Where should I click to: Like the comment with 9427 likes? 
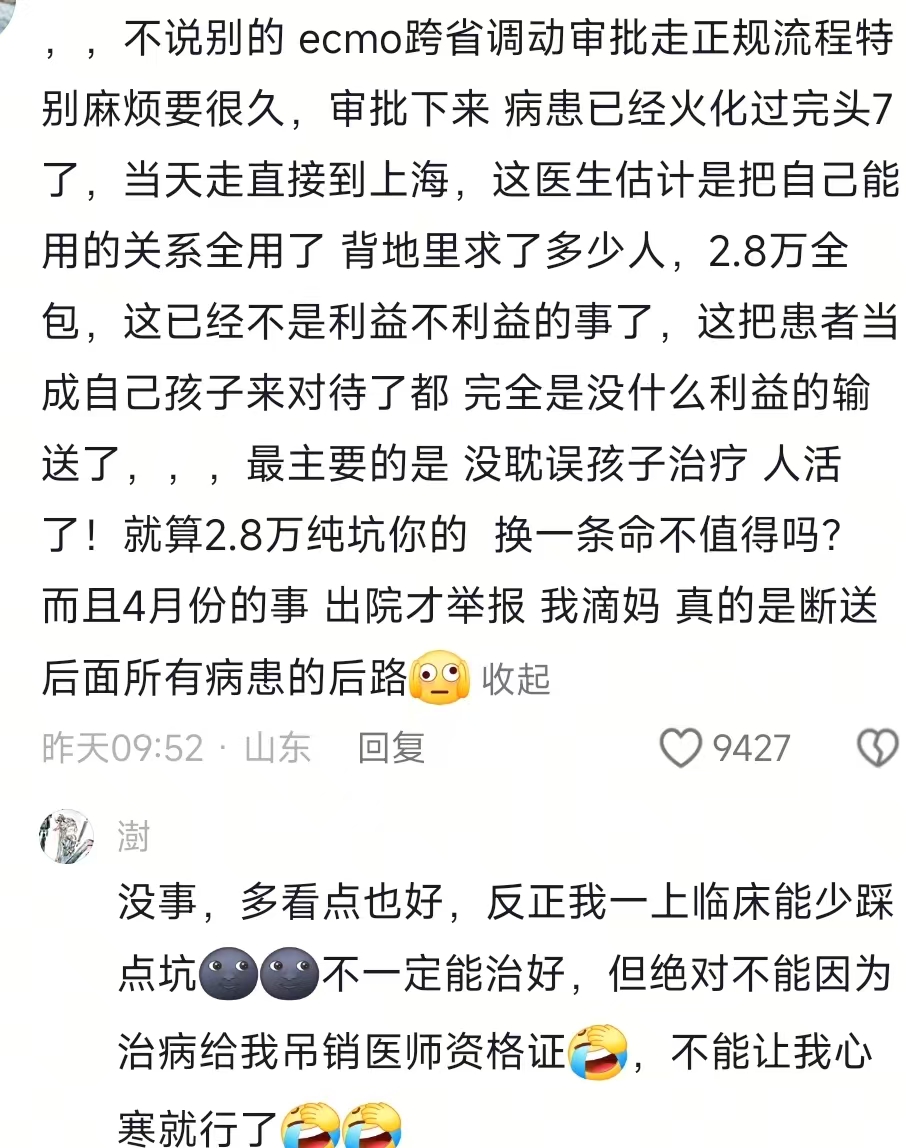[682, 748]
